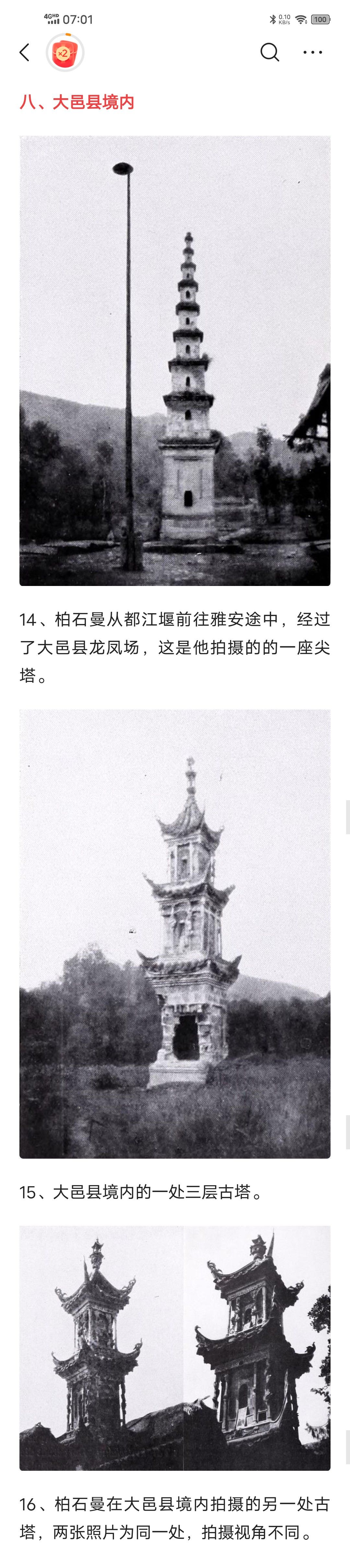Open the two-angle ancient pagoda photo

(175, 1348)
